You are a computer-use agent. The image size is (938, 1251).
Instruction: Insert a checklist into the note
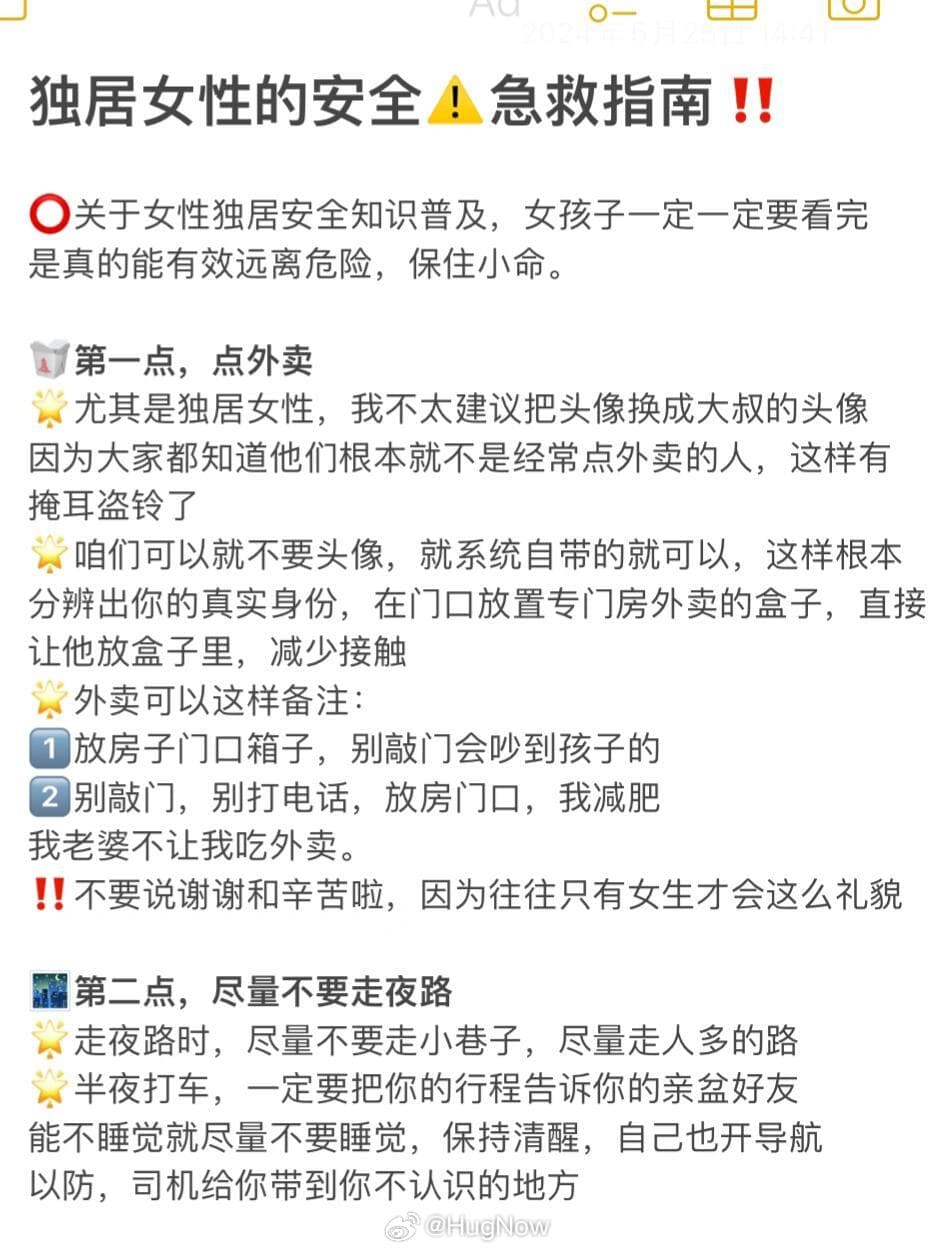point(612,9)
